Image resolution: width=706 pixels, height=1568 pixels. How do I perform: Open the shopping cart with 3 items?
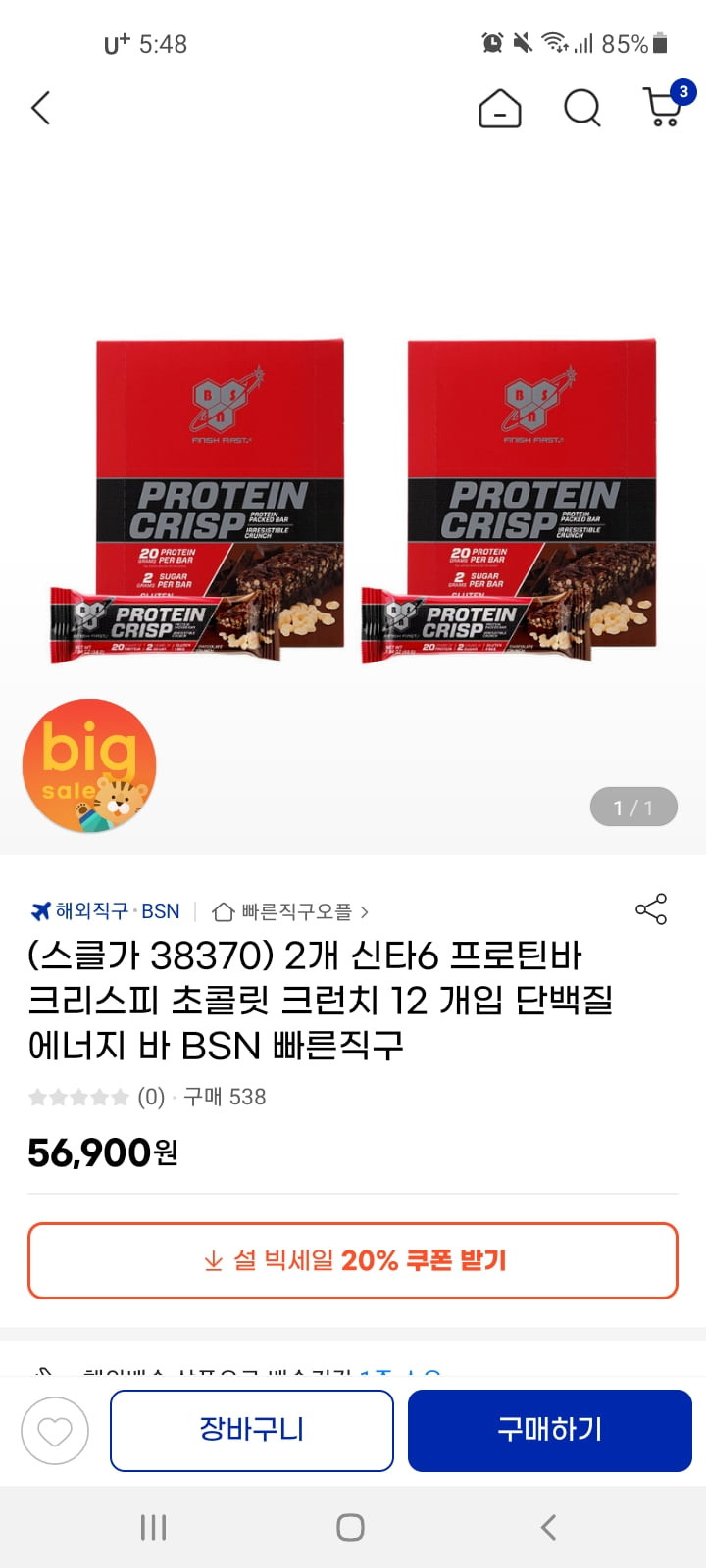[x=664, y=108]
